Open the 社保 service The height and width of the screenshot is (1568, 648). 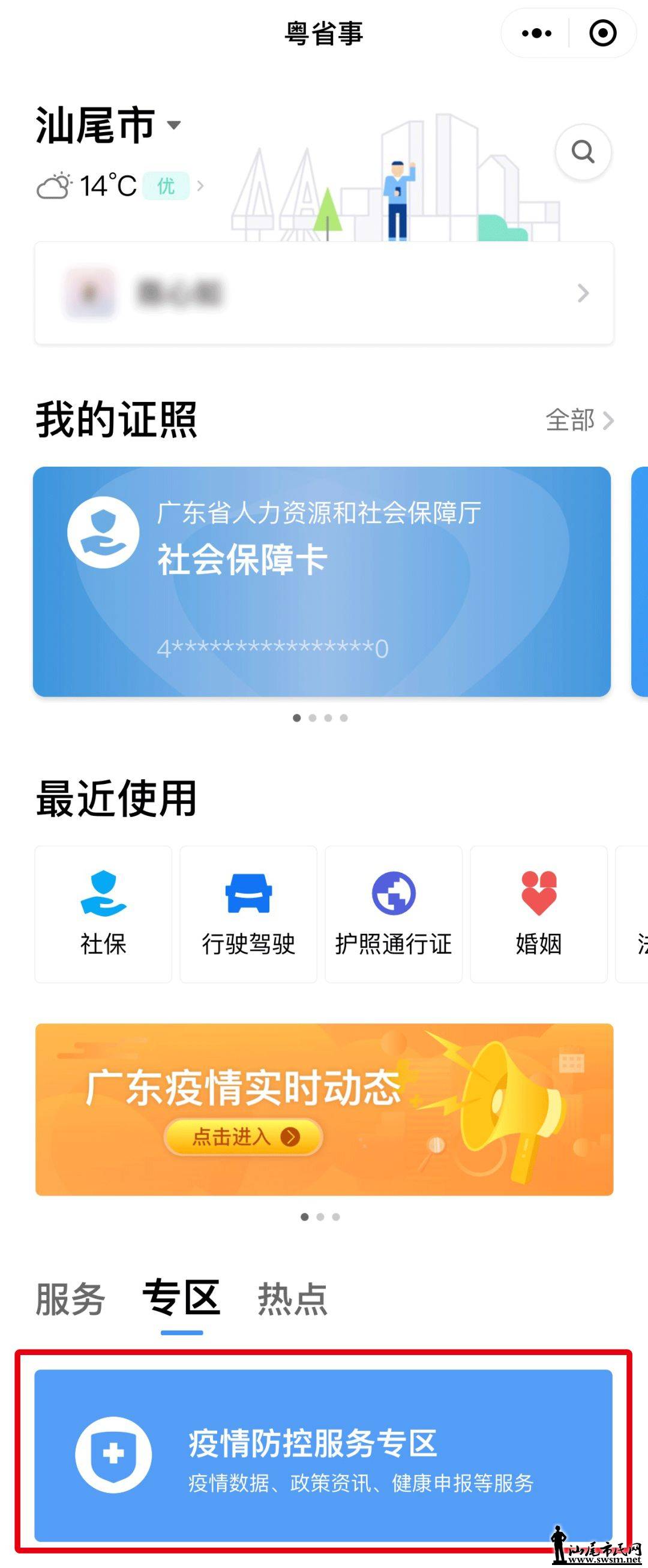click(103, 913)
